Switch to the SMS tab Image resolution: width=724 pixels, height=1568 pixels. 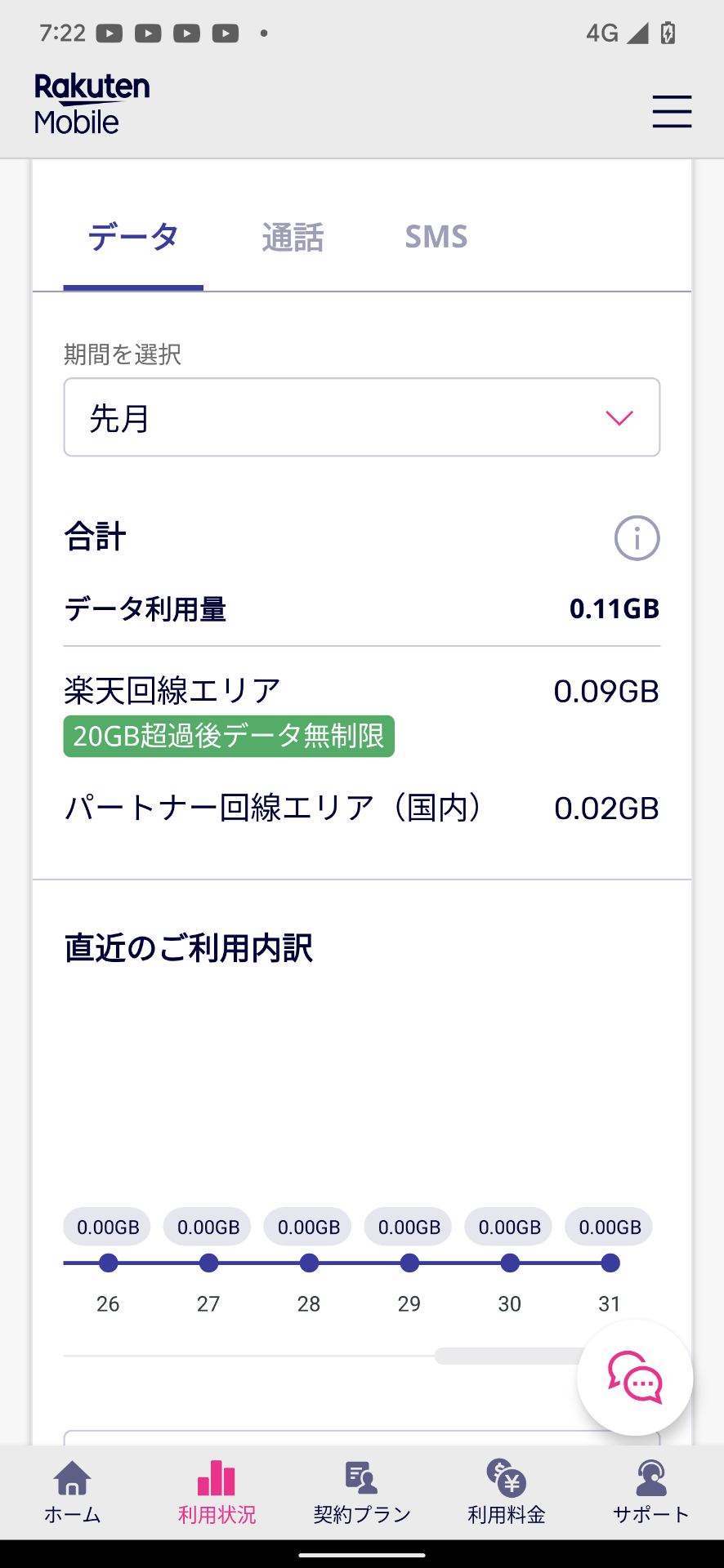436,237
